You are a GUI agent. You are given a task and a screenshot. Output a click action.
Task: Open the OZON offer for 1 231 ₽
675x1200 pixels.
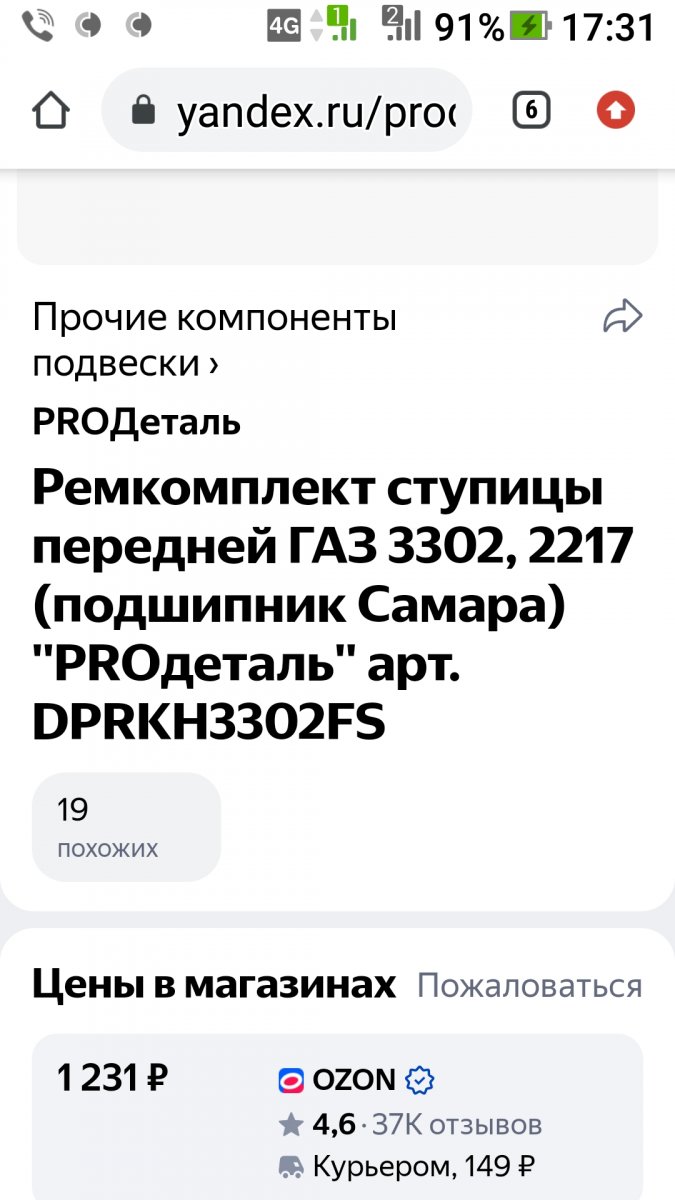click(337, 1115)
